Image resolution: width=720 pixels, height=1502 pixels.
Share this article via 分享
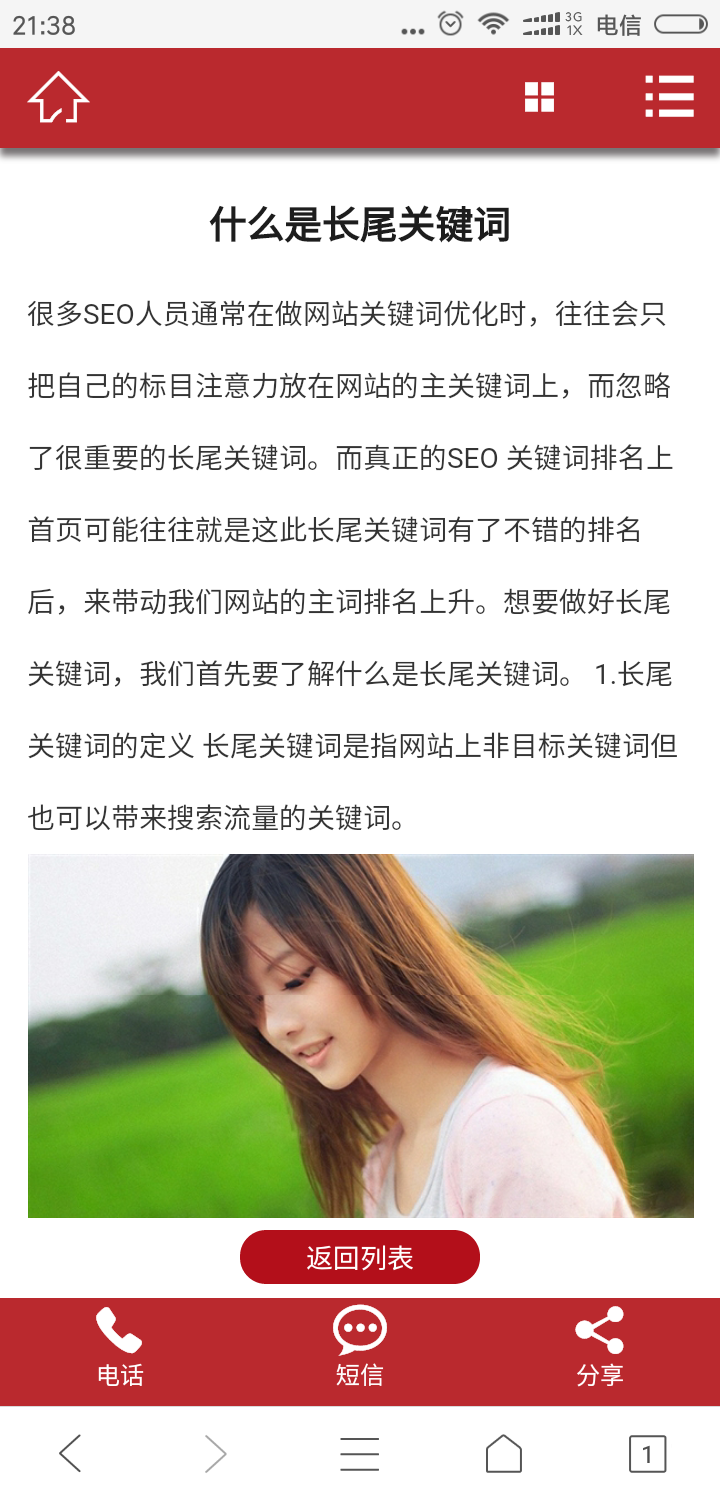pyautogui.click(x=600, y=1347)
